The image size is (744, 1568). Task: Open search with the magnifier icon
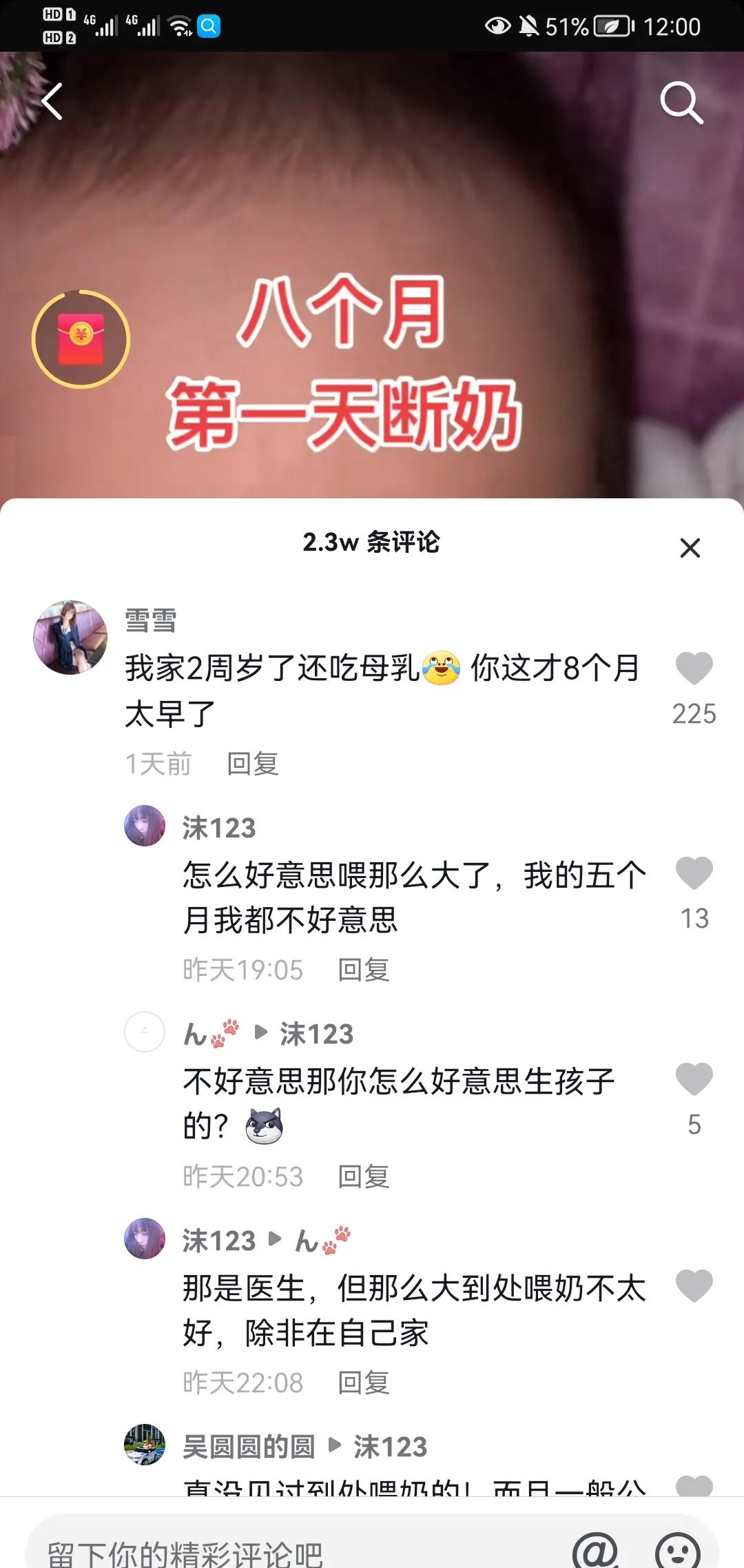(x=681, y=103)
